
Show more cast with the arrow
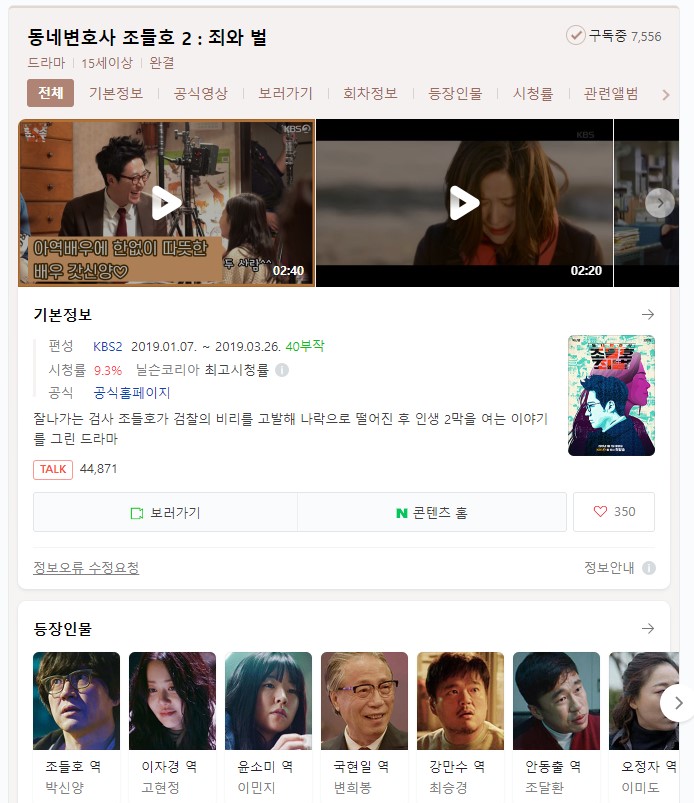(678, 703)
